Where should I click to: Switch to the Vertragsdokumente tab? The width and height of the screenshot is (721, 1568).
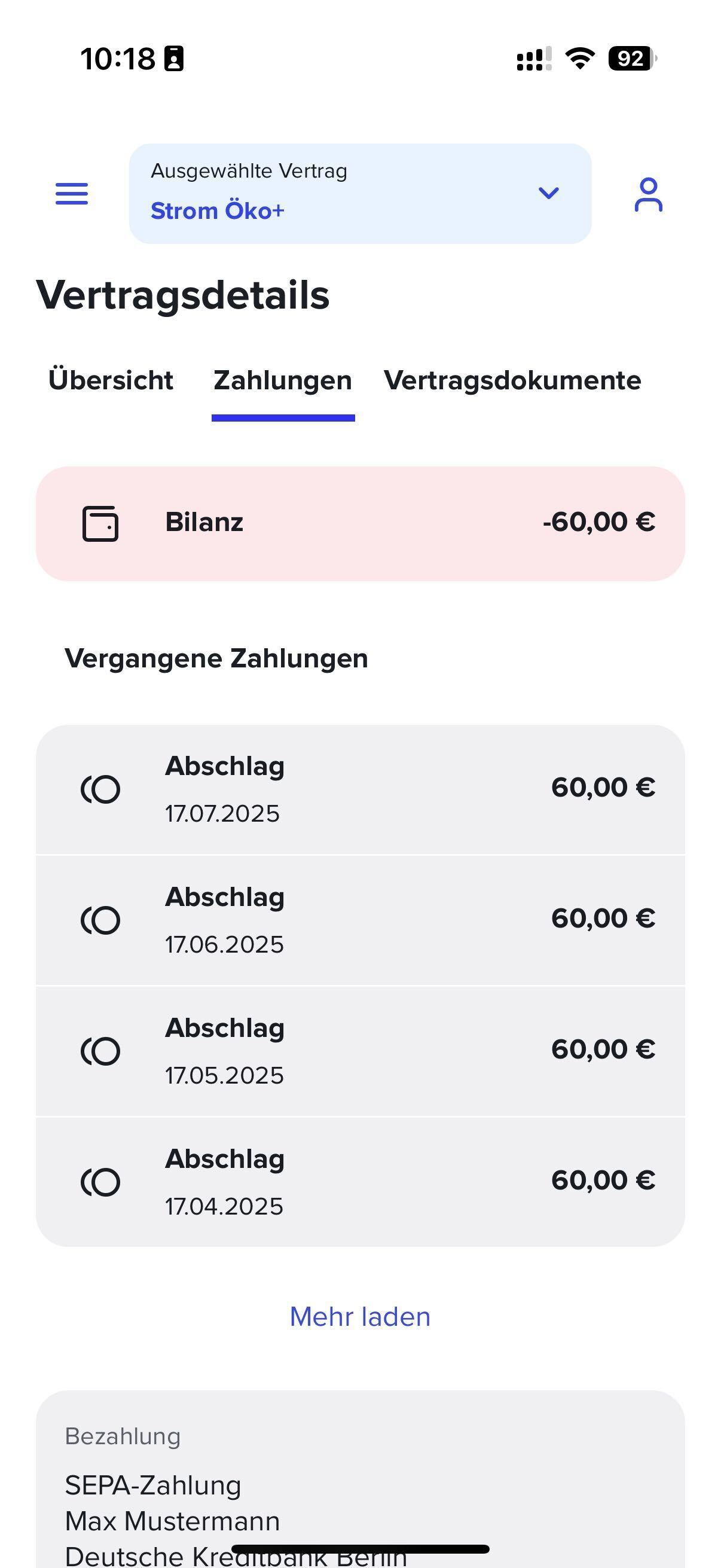(512, 380)
